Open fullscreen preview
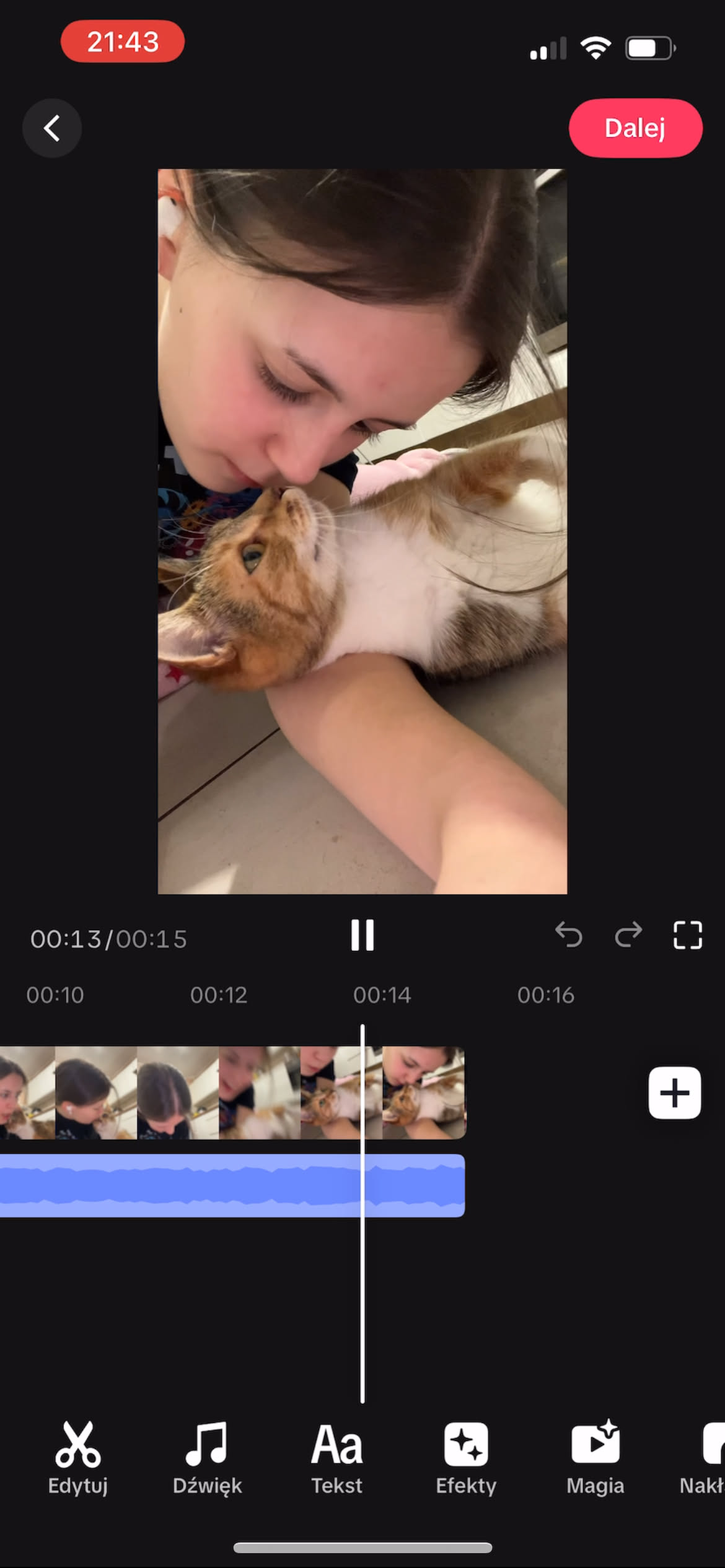 pyautogui.click(x=687, y=935)
